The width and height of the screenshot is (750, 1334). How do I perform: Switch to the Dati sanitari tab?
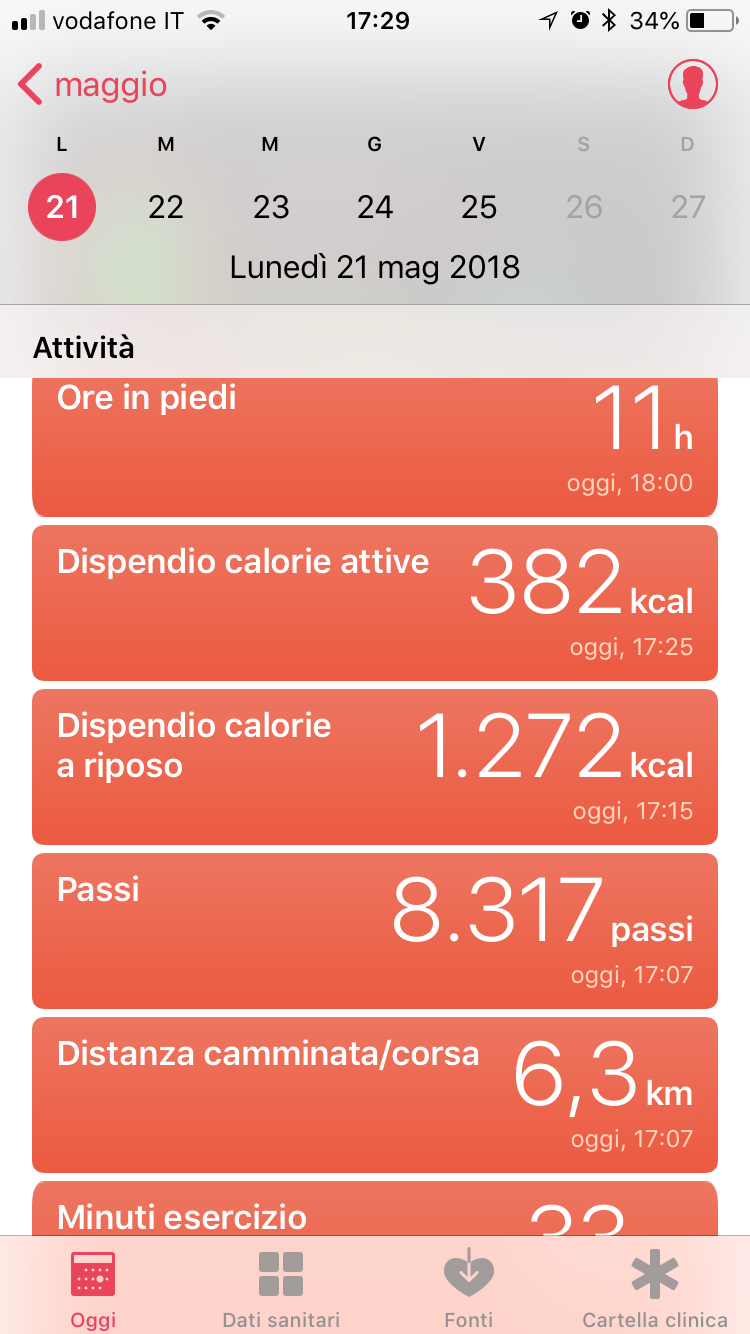point(281,1289)
